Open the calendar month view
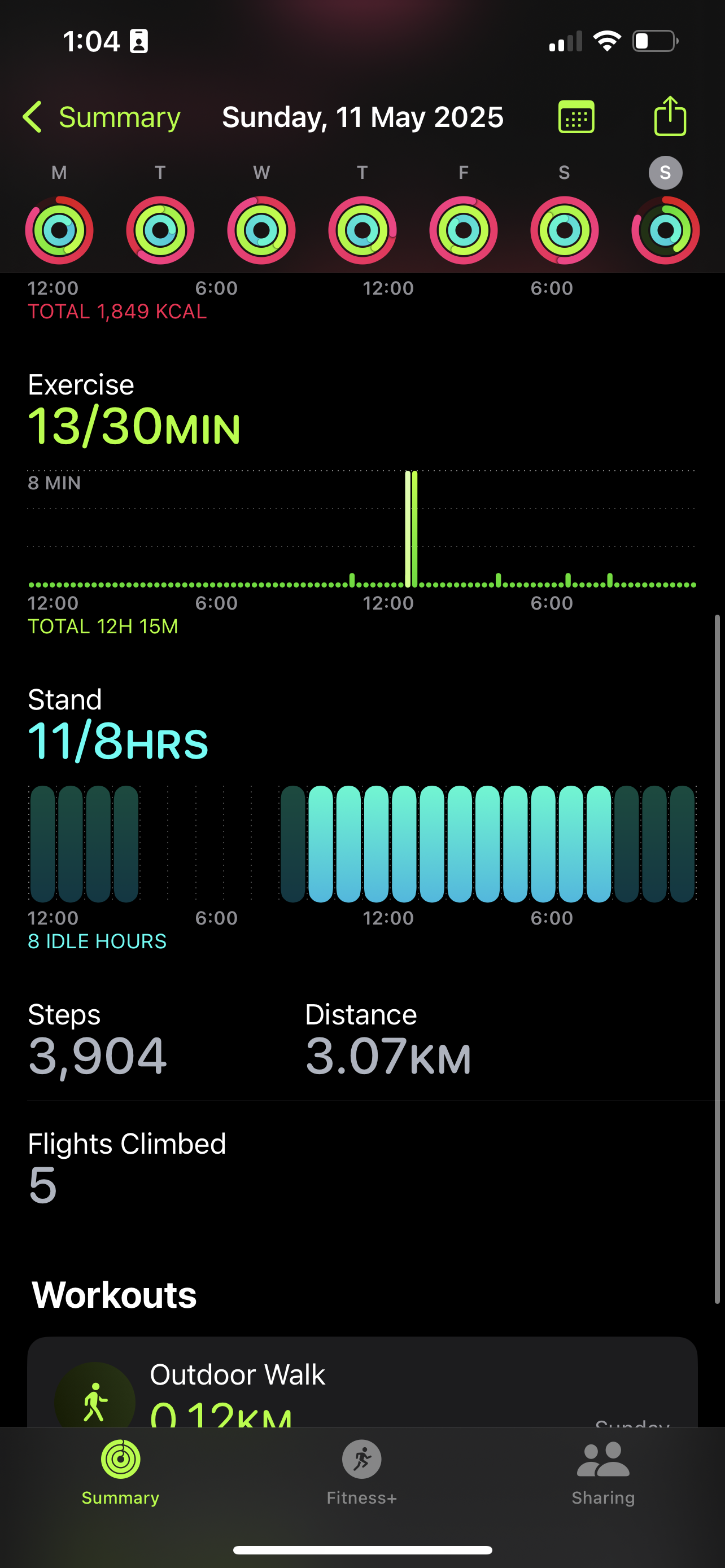This screenshot has width=725, height=1568. click(576, 117)
